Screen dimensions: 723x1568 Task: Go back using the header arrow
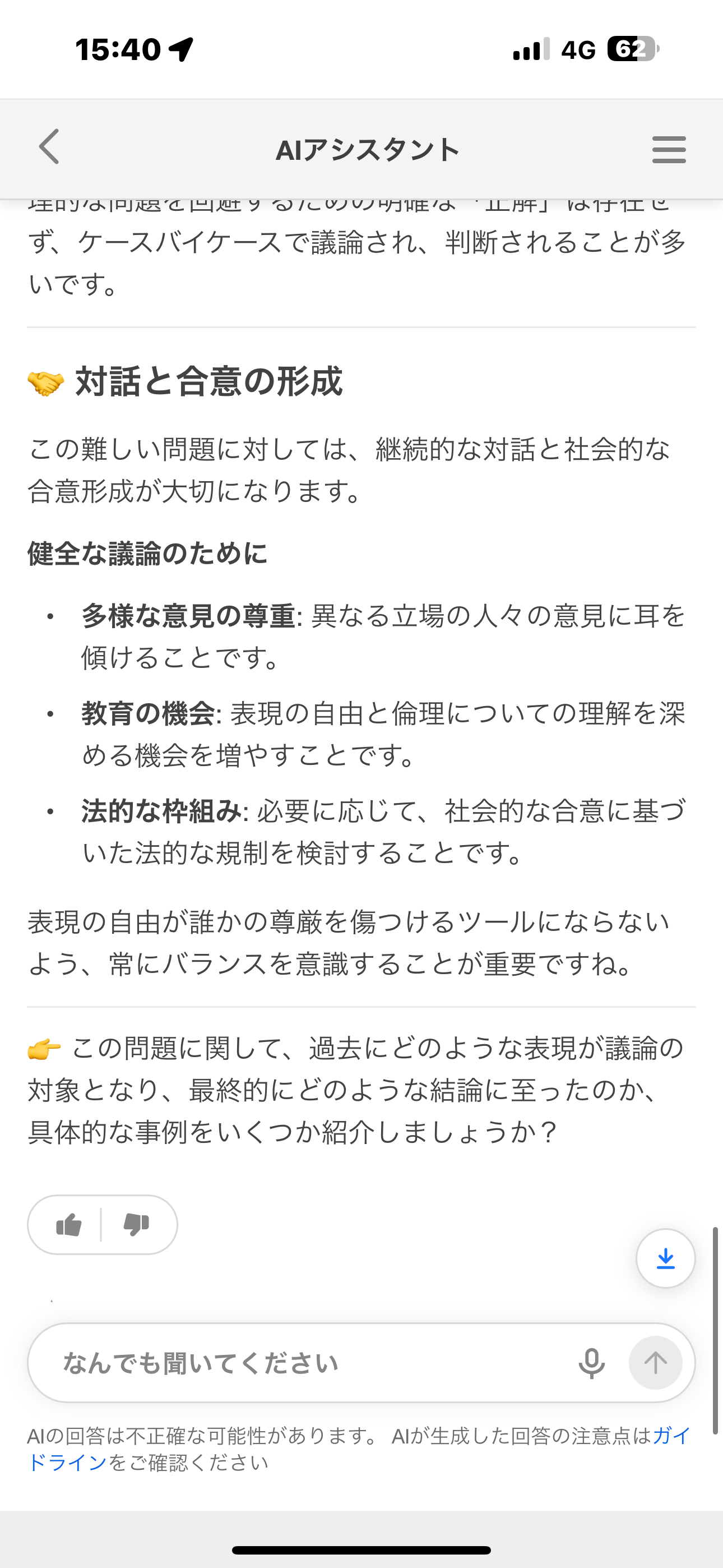click(50, 147)
